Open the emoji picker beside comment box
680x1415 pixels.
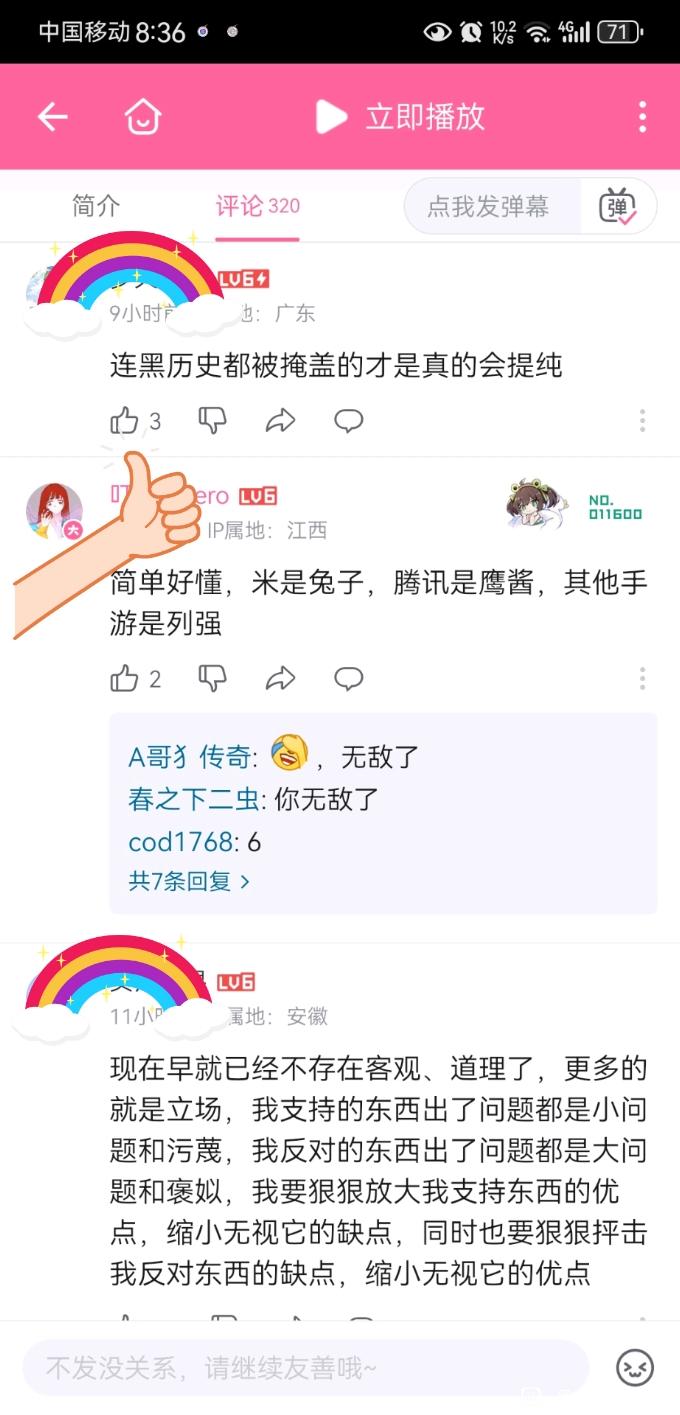click(x=635, y=1367)
